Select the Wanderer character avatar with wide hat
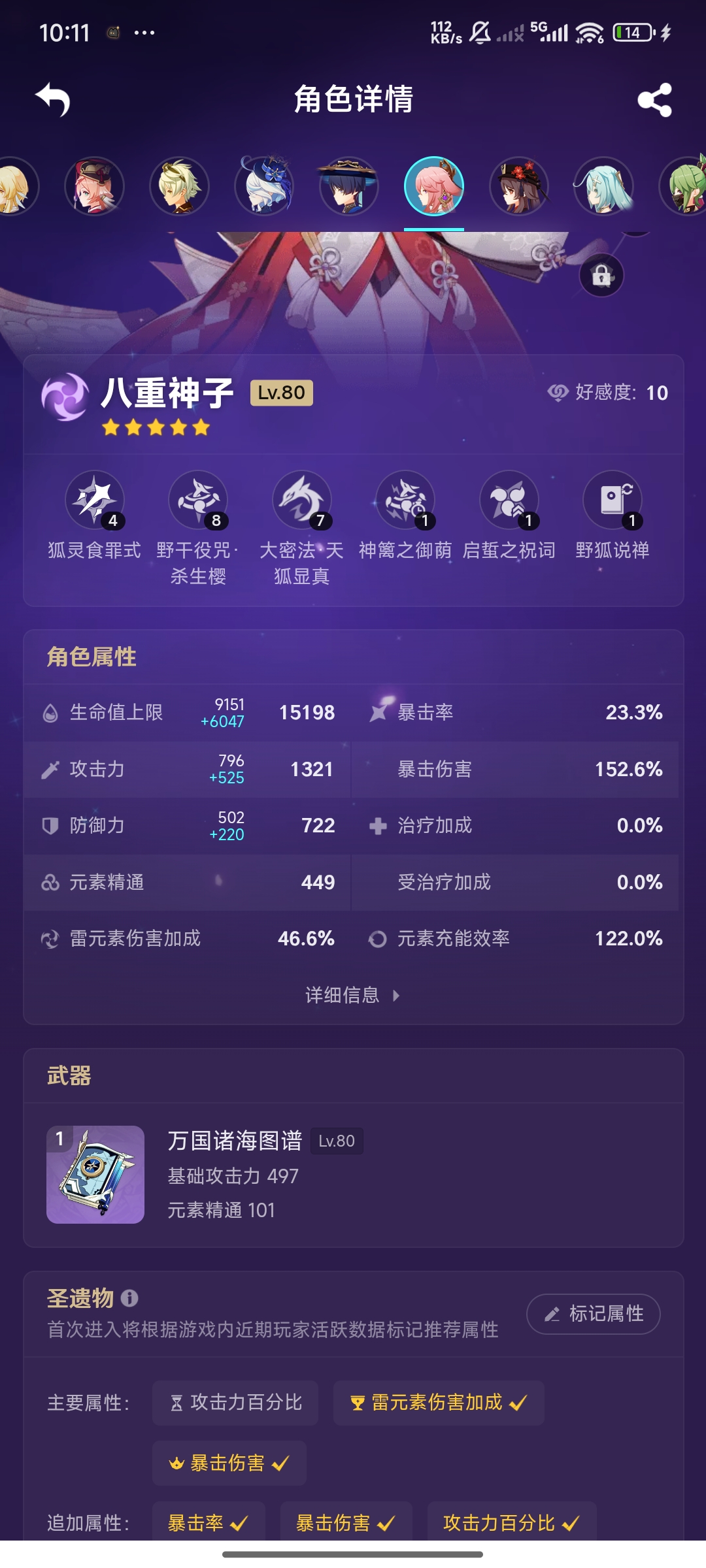 [x=349, y=188]
